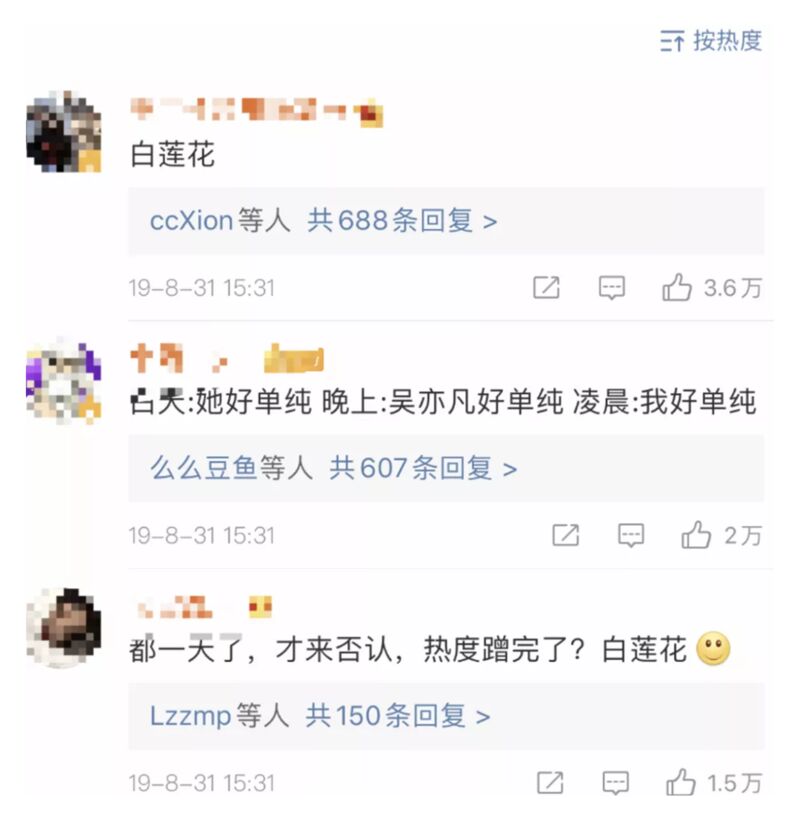Image resolution: width=800 pixels, height=823 pixels.
Task: Repost the 都一天了 comment
Action: [x=548, y=783]
